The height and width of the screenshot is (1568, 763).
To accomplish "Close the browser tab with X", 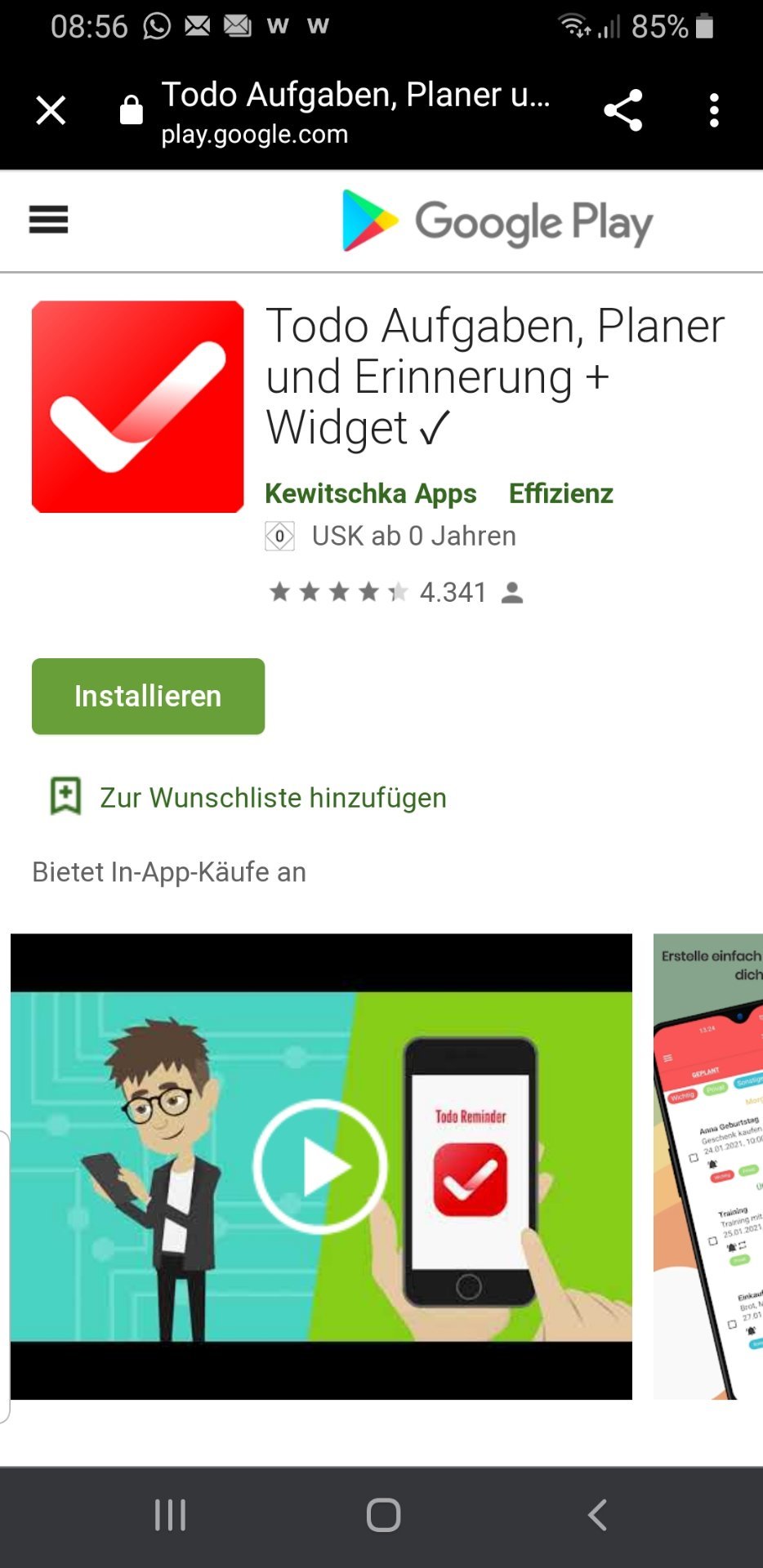I will pos(51,110).
